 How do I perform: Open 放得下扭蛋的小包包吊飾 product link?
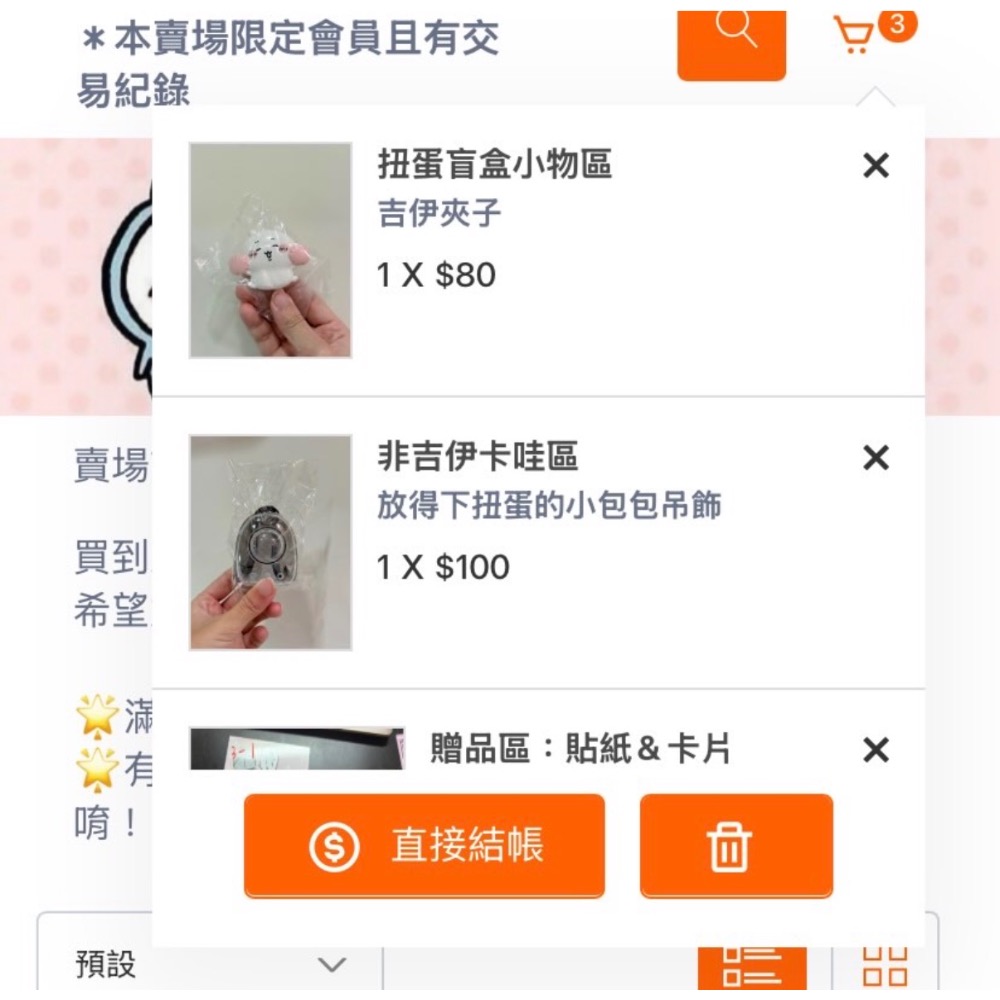[549, 505]
